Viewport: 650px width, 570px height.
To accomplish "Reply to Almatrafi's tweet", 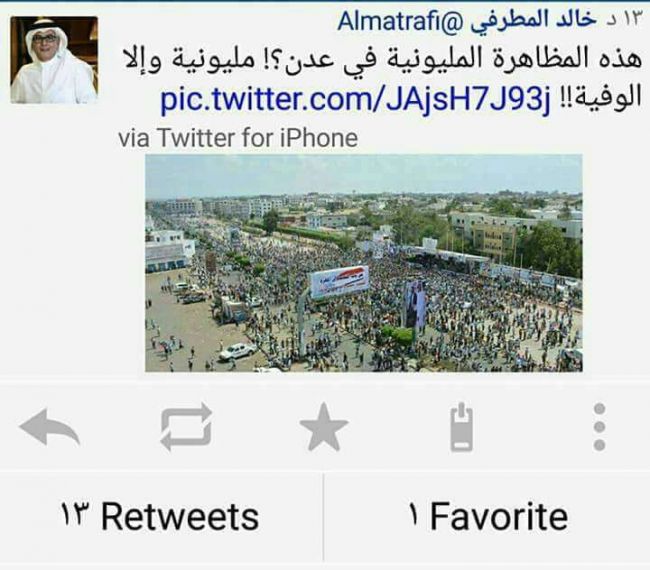I will pos(49,427).
